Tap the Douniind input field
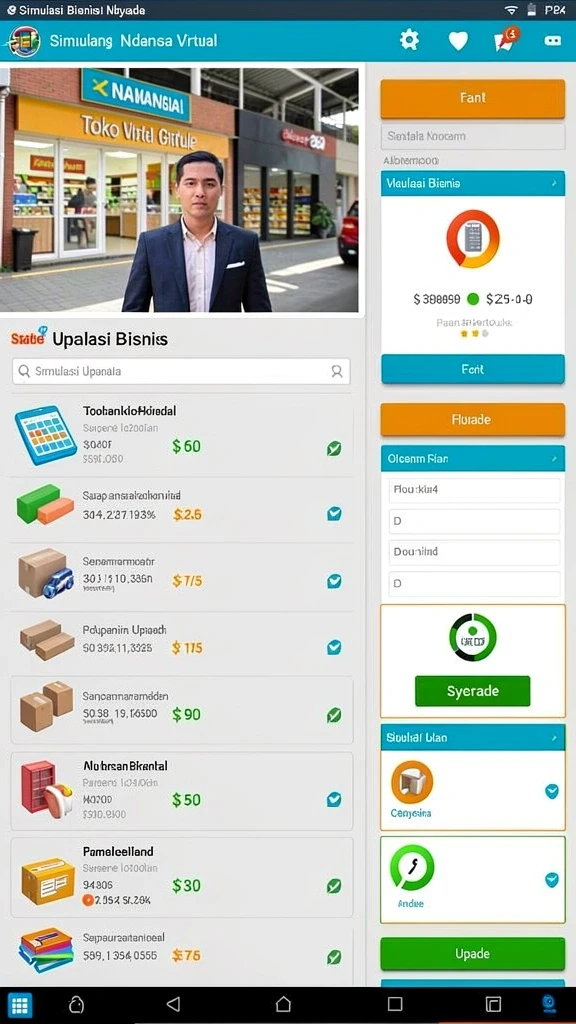 coord(475,552)
